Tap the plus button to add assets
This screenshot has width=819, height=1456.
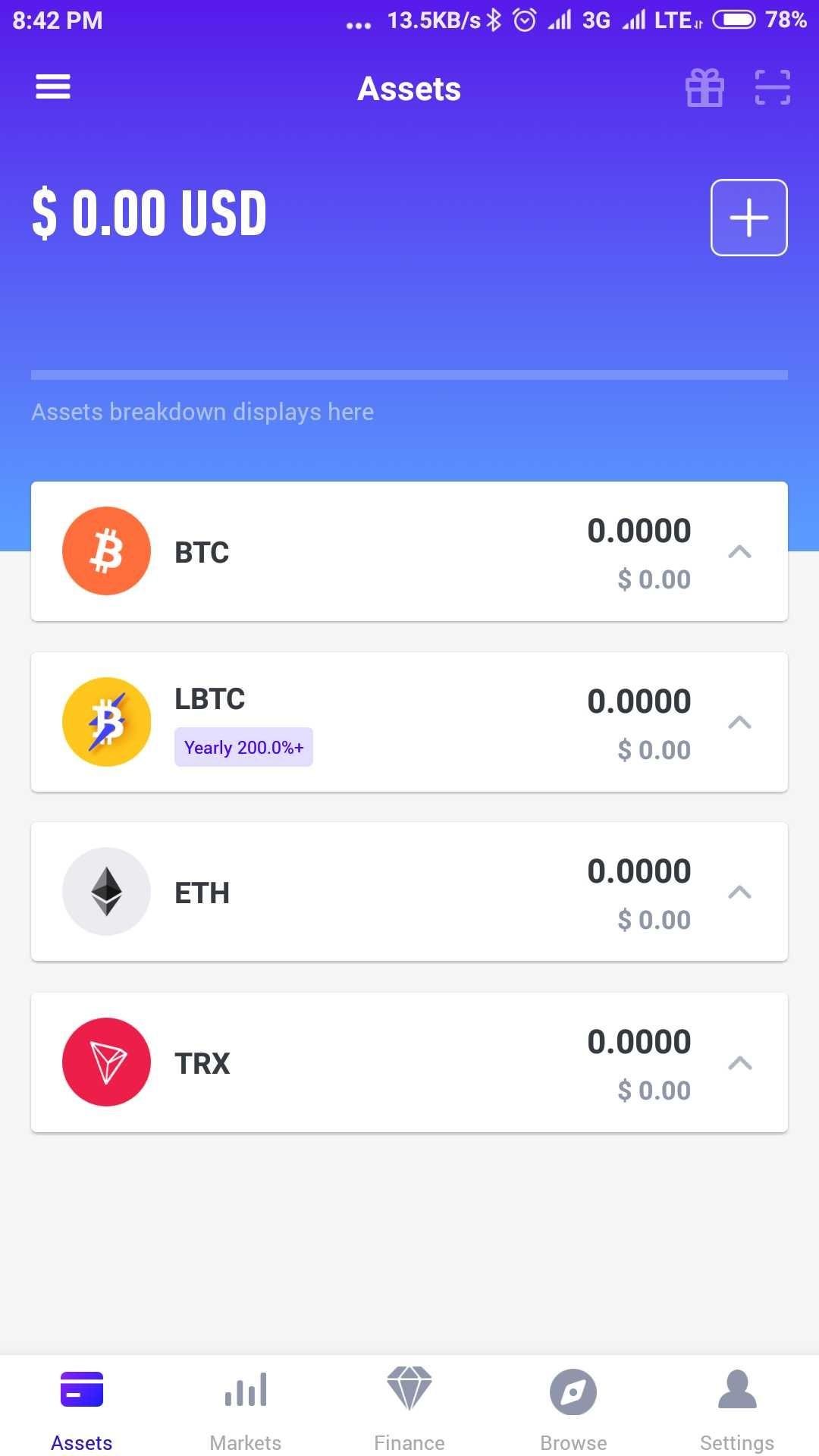point(748,218)
